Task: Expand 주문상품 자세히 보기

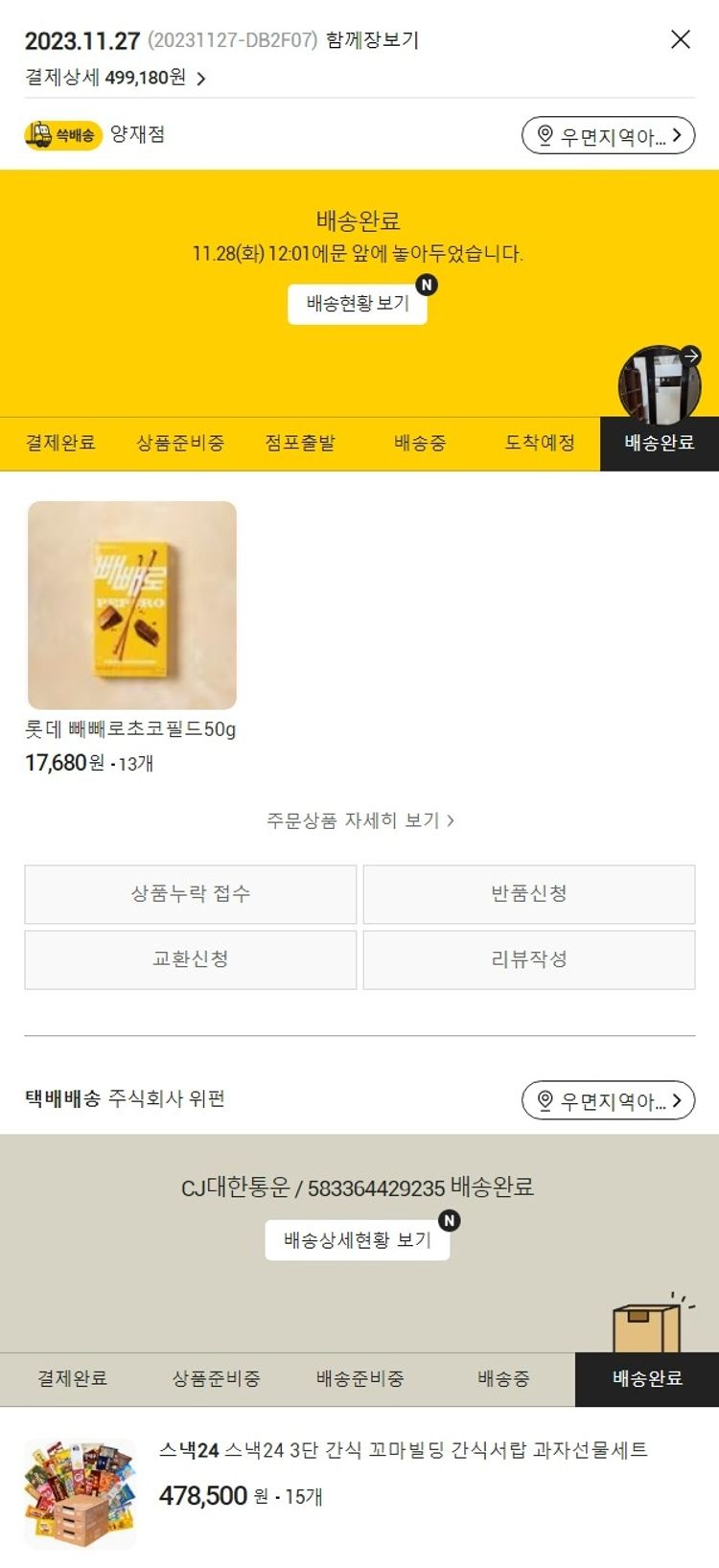Action: [x=359, y=820]
